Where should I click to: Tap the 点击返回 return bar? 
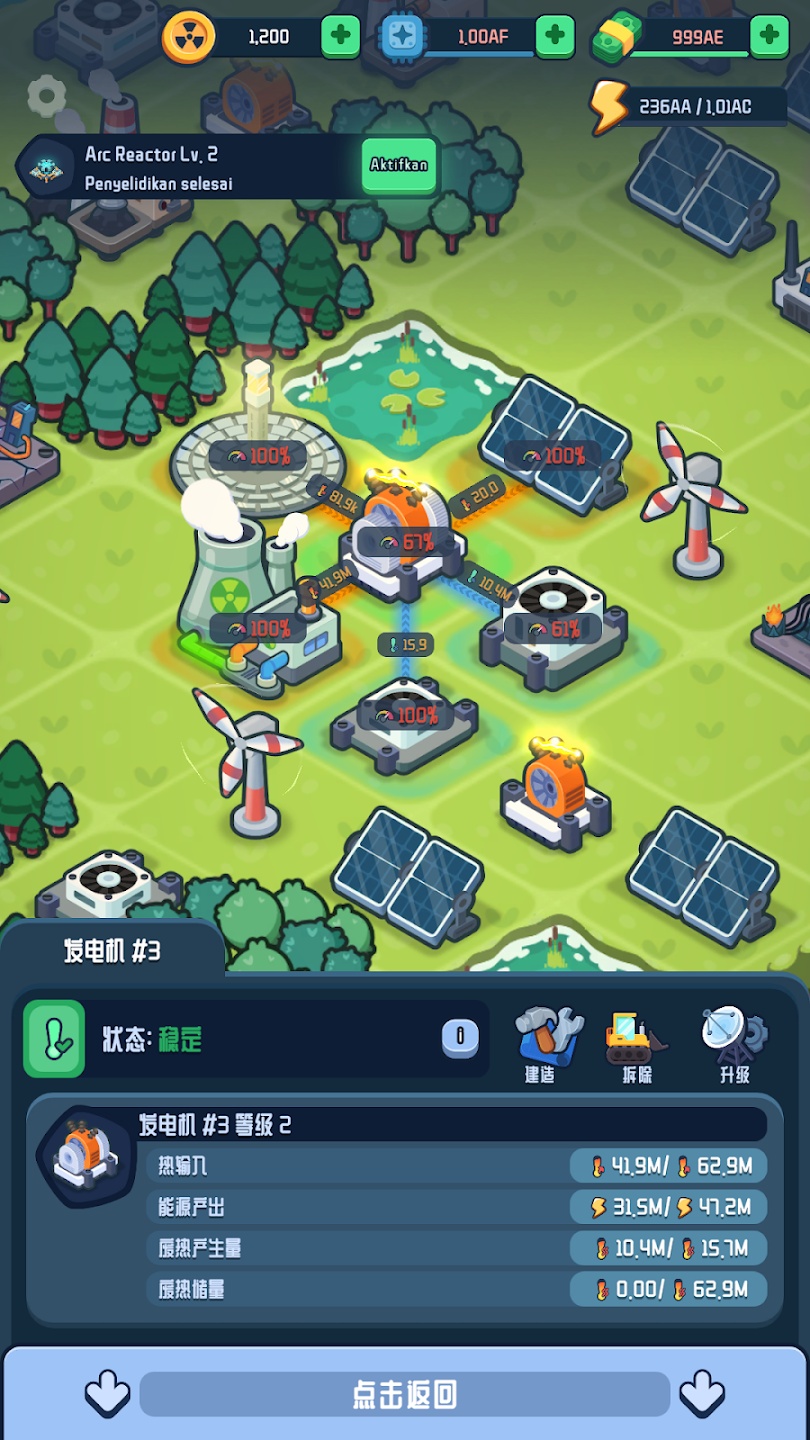tap(405, 1394)
